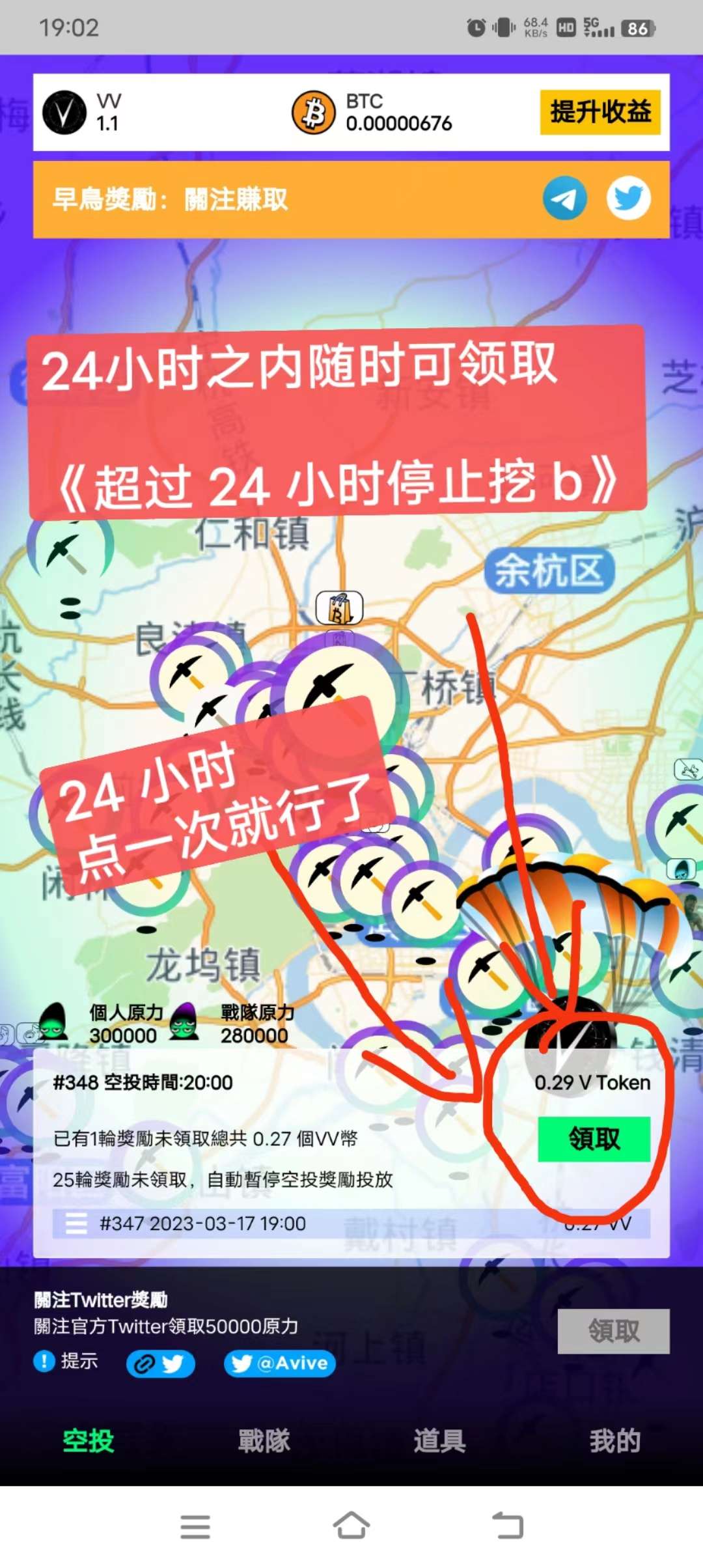Claim the 0.29 V Token airdrop
The height and width of the screenshot is (1568, 703).
pyautogui.click(x=594, y=1139)
